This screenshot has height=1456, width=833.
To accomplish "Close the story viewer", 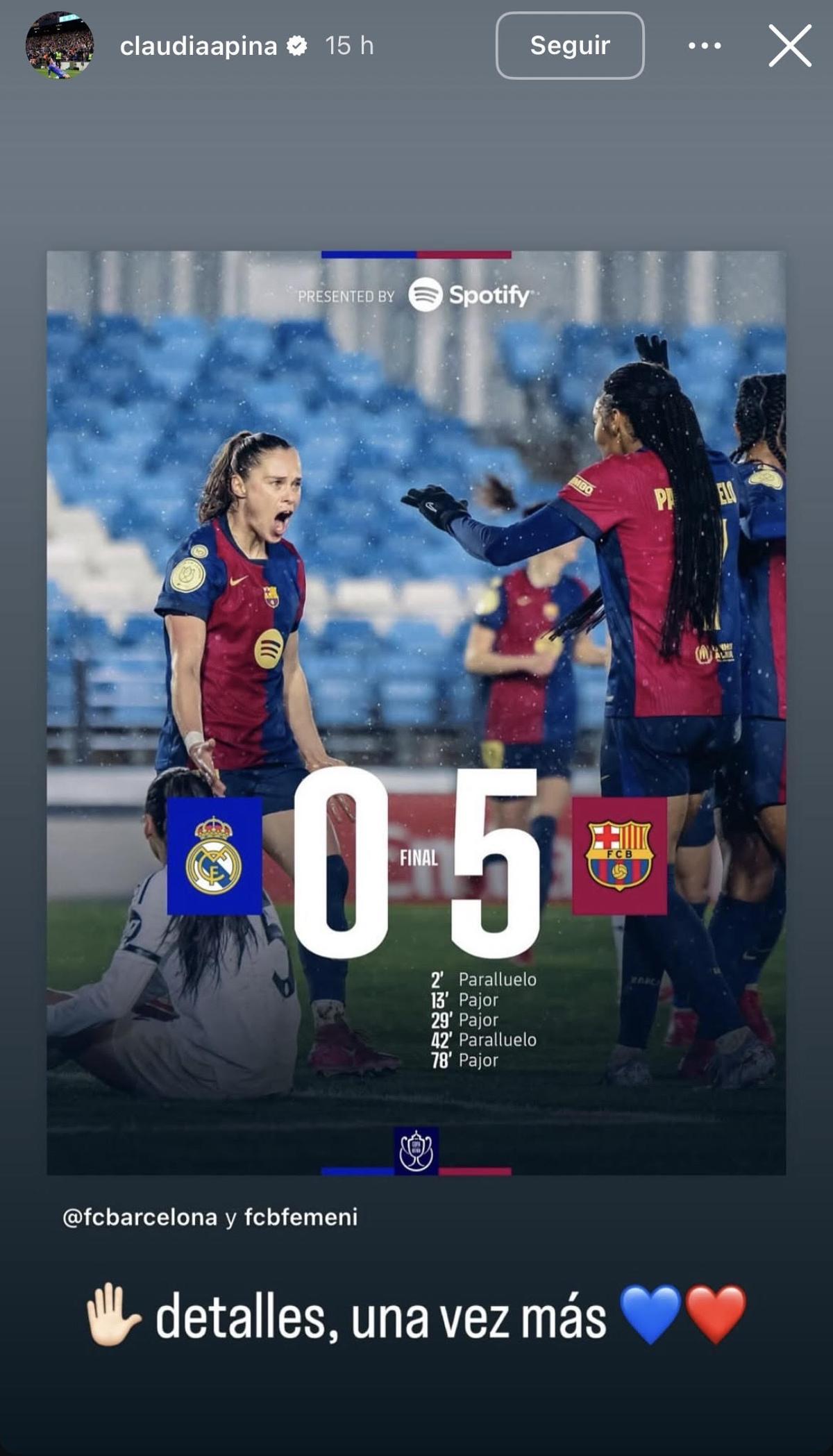I will 790,46.
